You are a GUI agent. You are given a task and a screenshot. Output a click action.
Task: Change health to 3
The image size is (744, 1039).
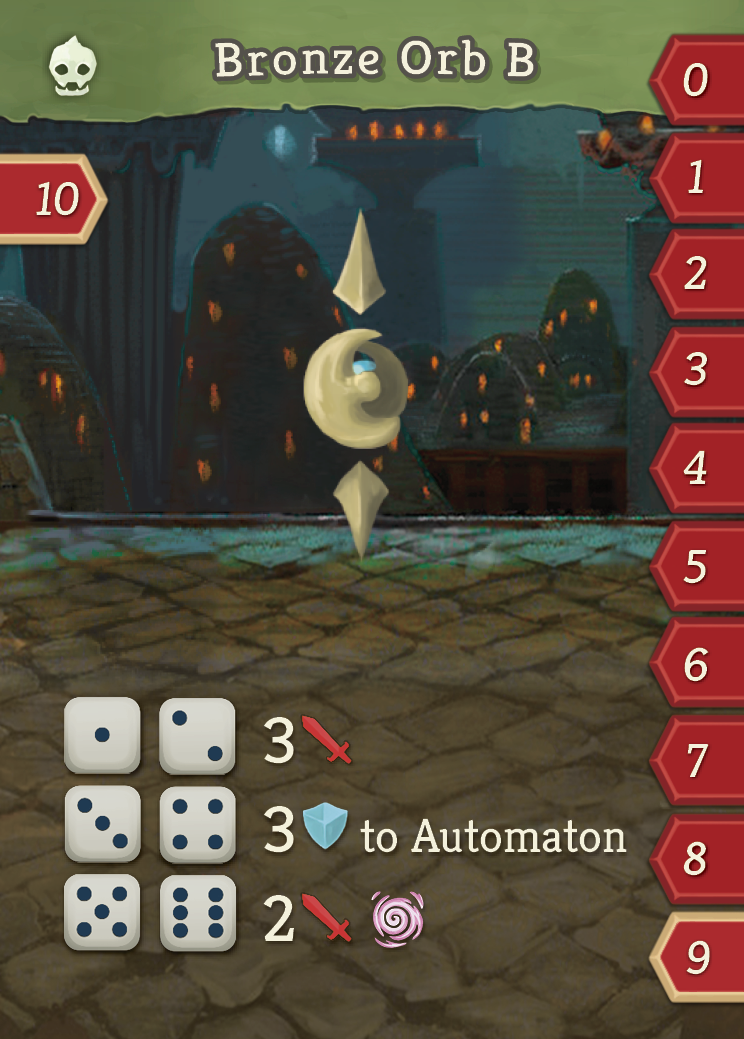[698, 371]
